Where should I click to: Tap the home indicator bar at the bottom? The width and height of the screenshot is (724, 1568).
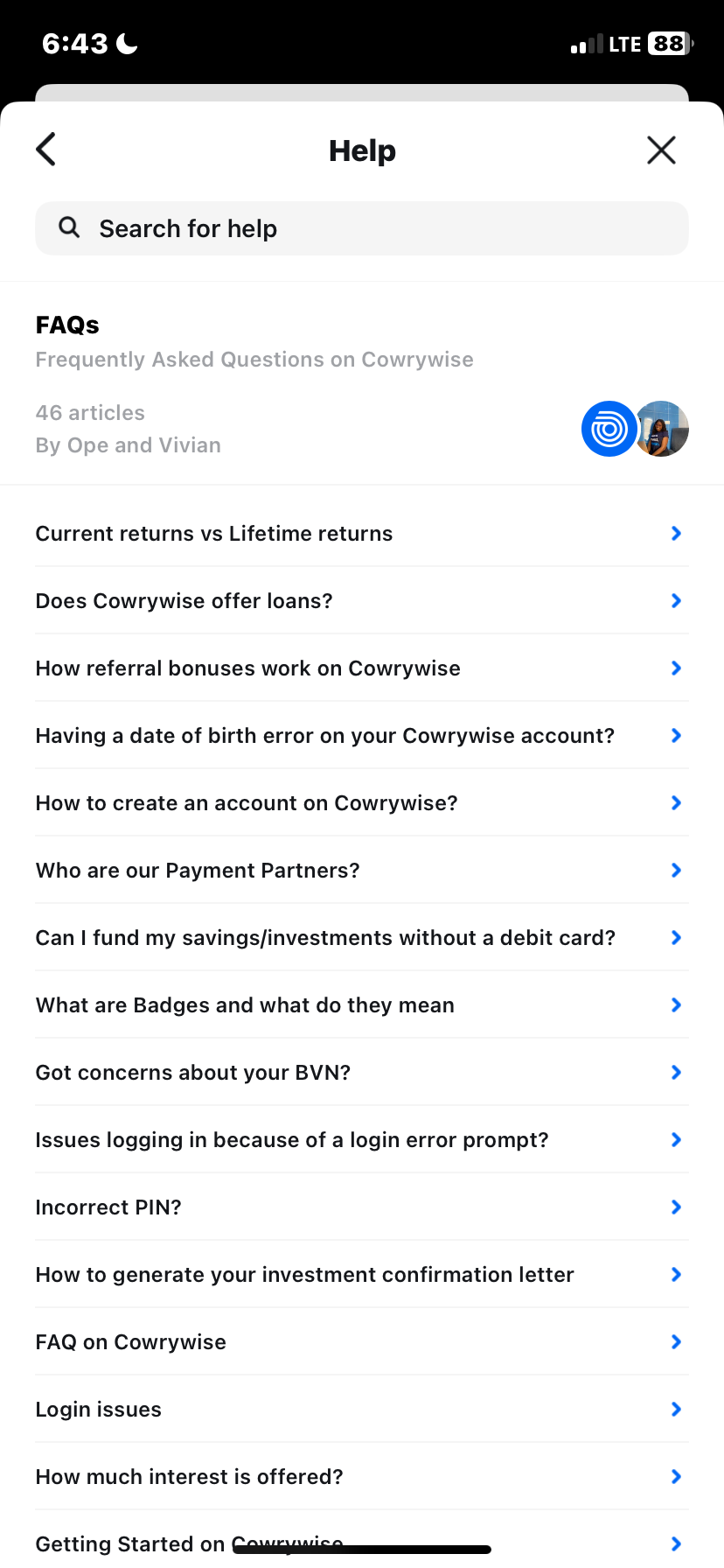coord(362,1549)
